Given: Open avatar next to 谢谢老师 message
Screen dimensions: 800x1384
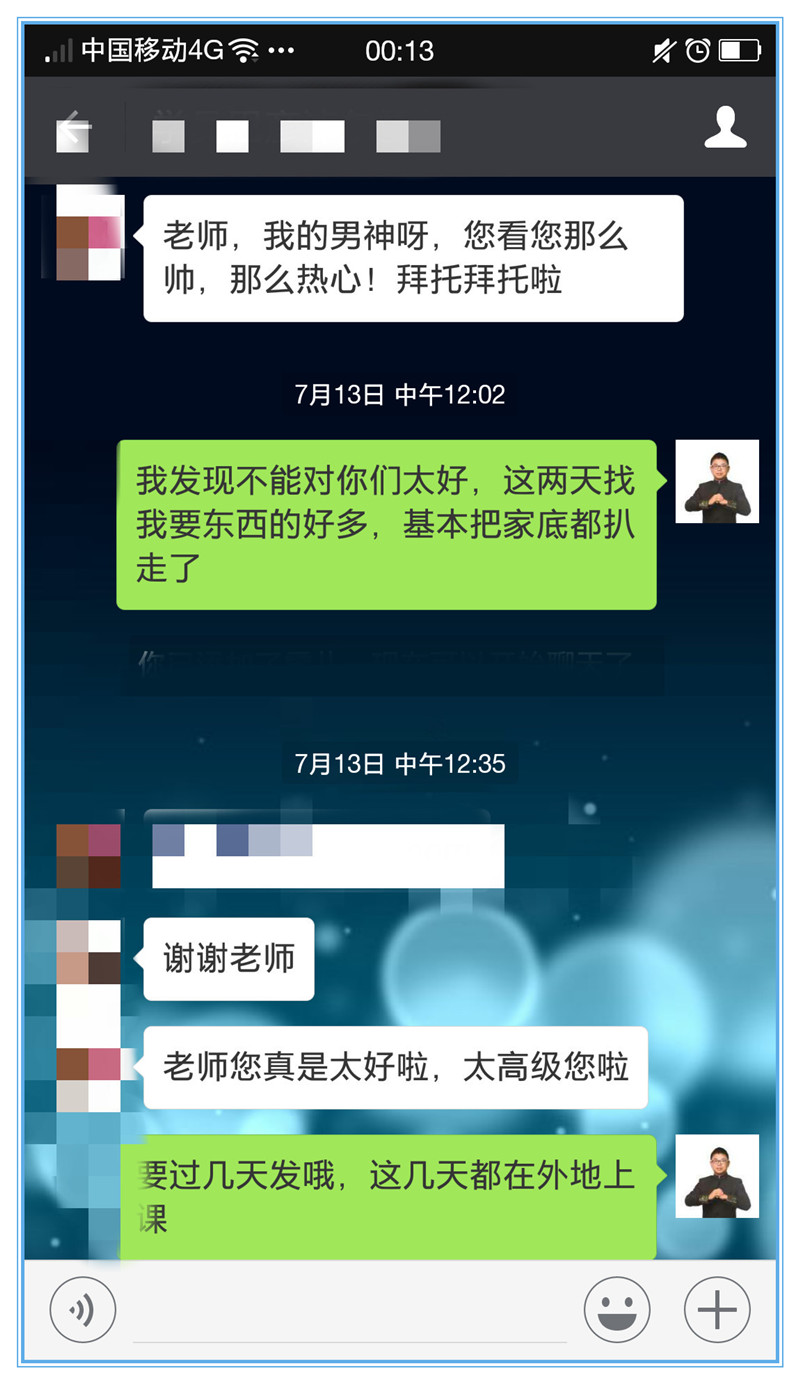Looking at the screenshot, I should pyautogui.click(x=88, y=953).
